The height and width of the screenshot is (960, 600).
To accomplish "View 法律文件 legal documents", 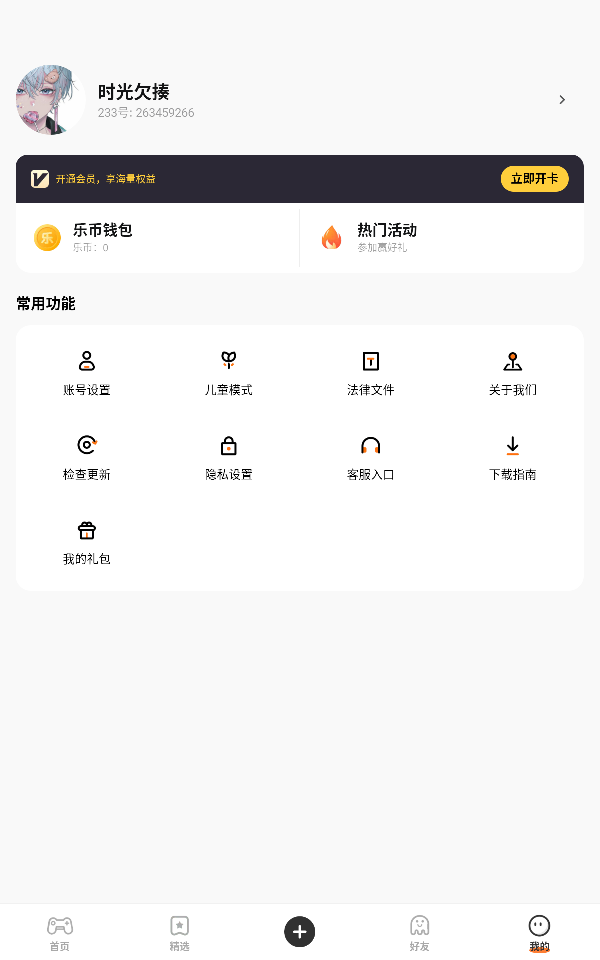I will (370, 373).
